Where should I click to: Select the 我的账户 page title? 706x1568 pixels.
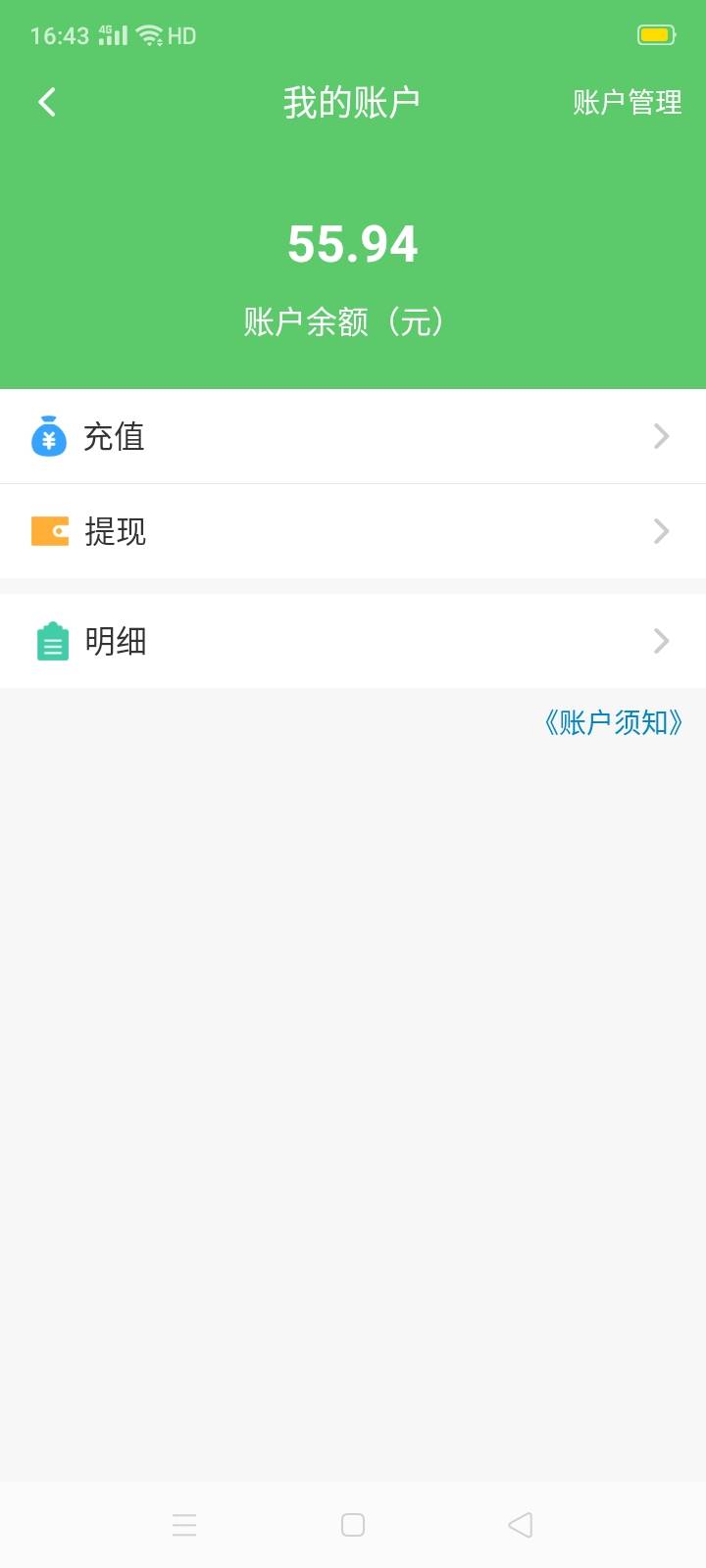coord(352,101)
